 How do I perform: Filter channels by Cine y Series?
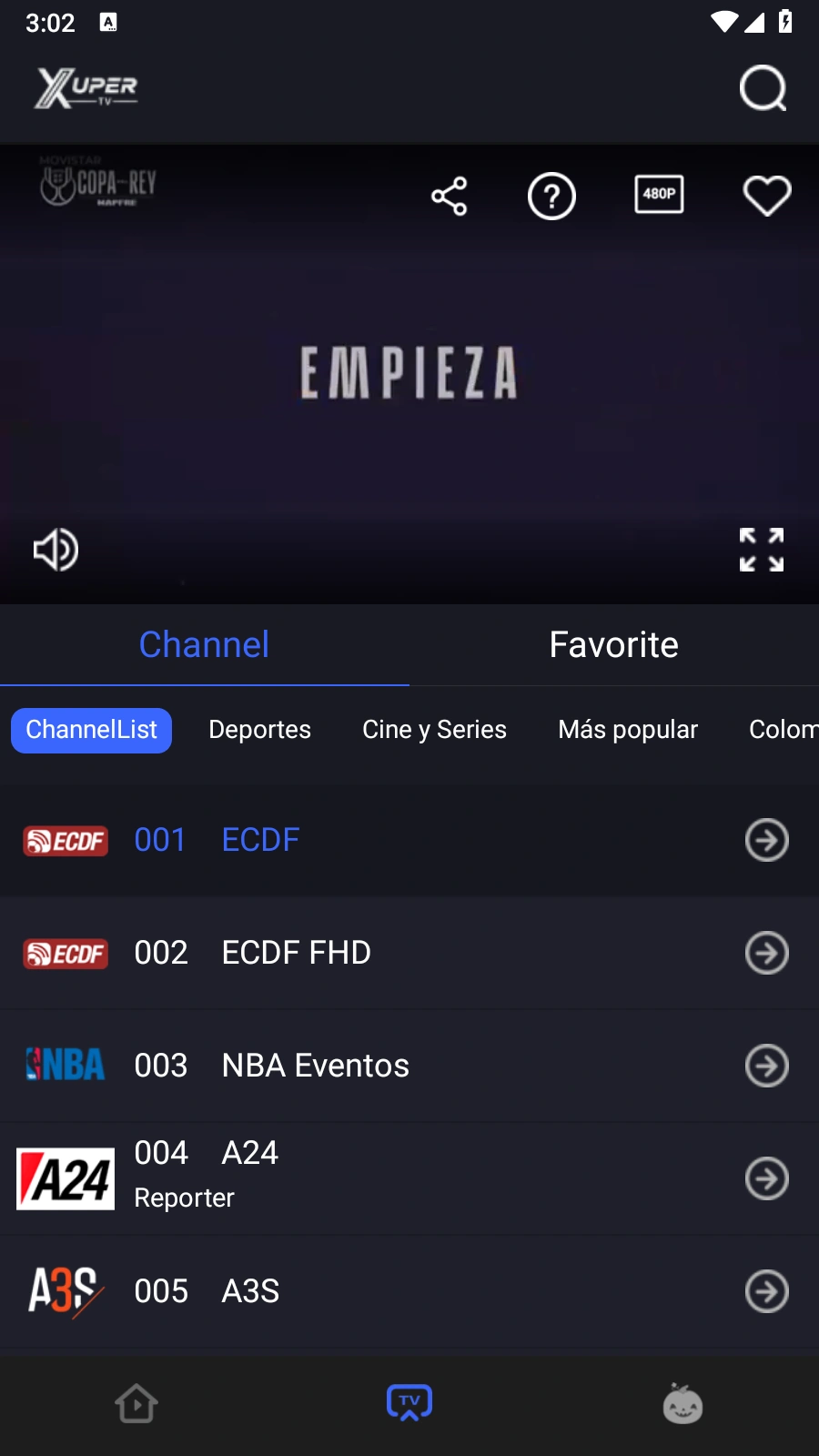tap(434, 730)
